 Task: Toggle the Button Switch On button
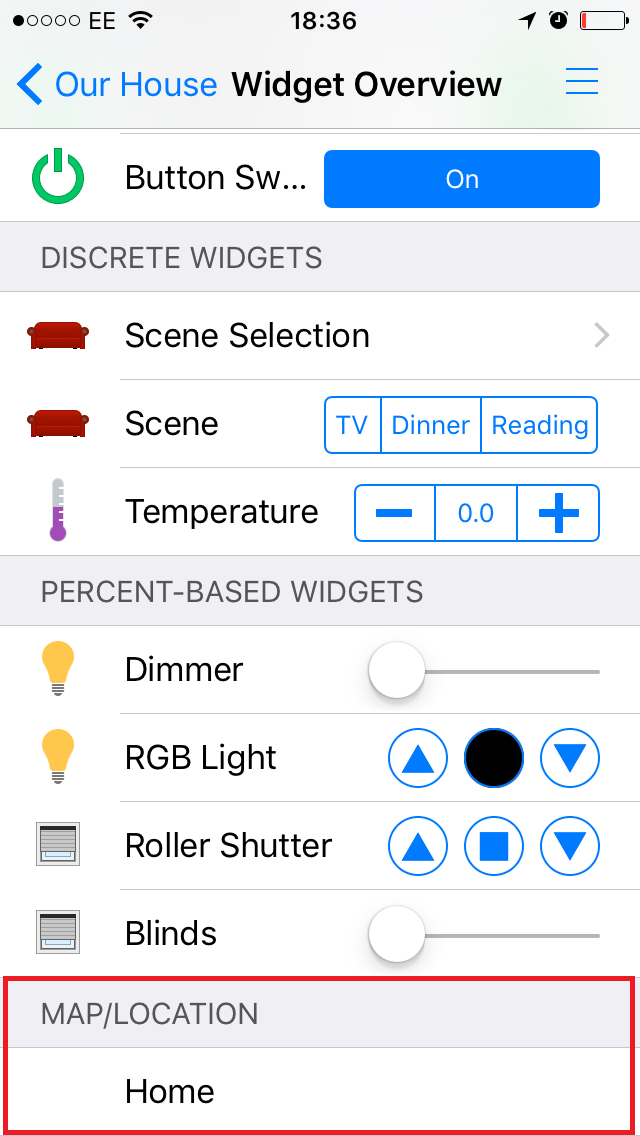(x=462, y=179)
